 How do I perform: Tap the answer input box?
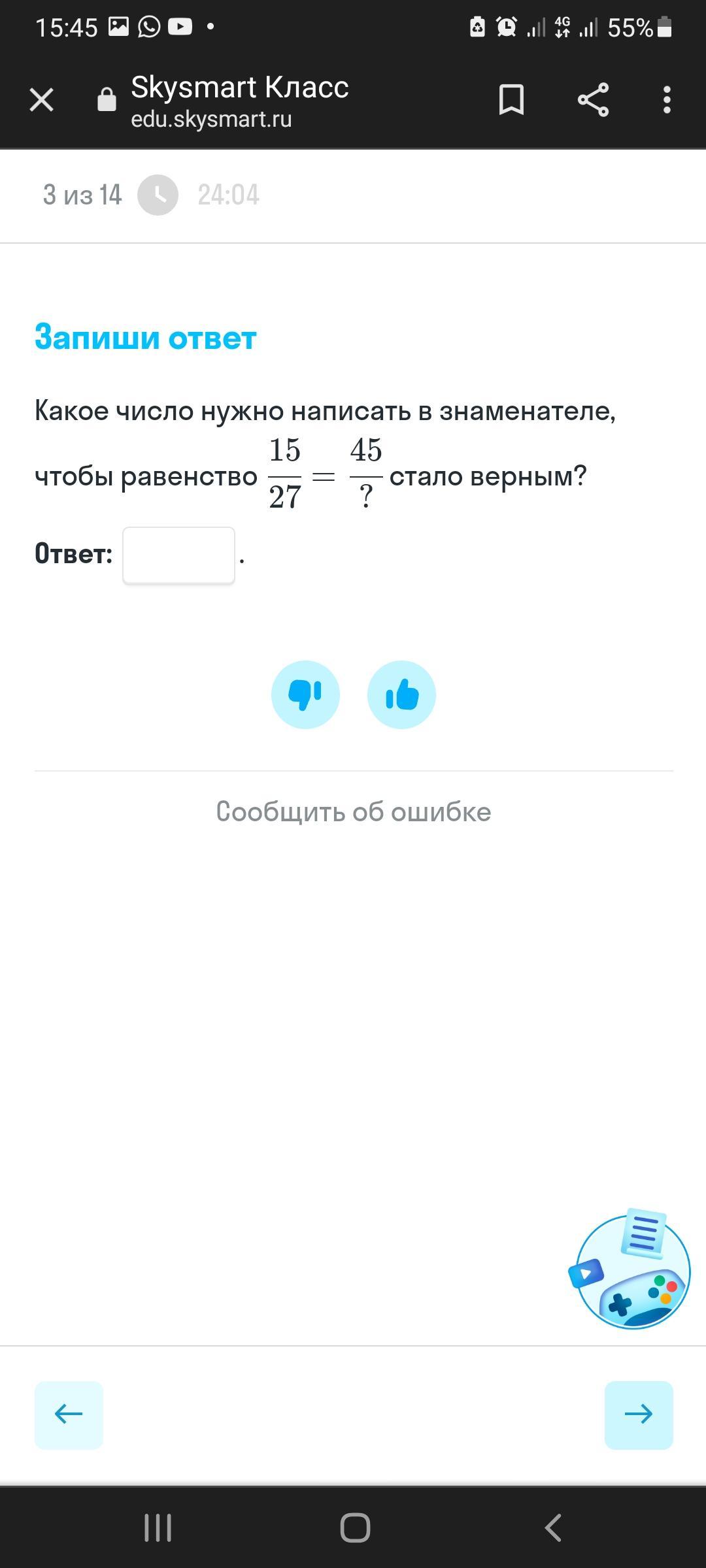pos(178,555)
